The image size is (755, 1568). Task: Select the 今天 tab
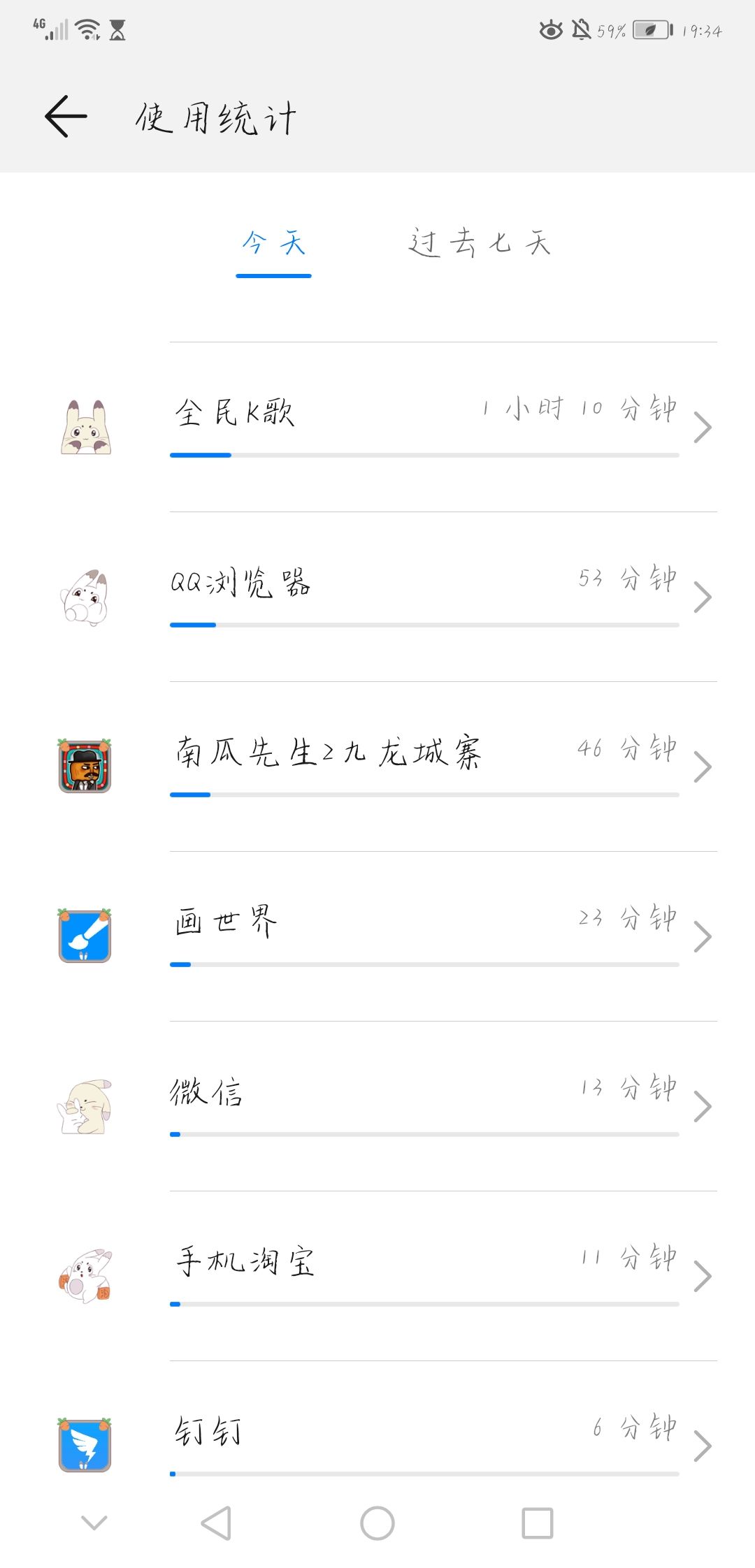tap(273, 244)
